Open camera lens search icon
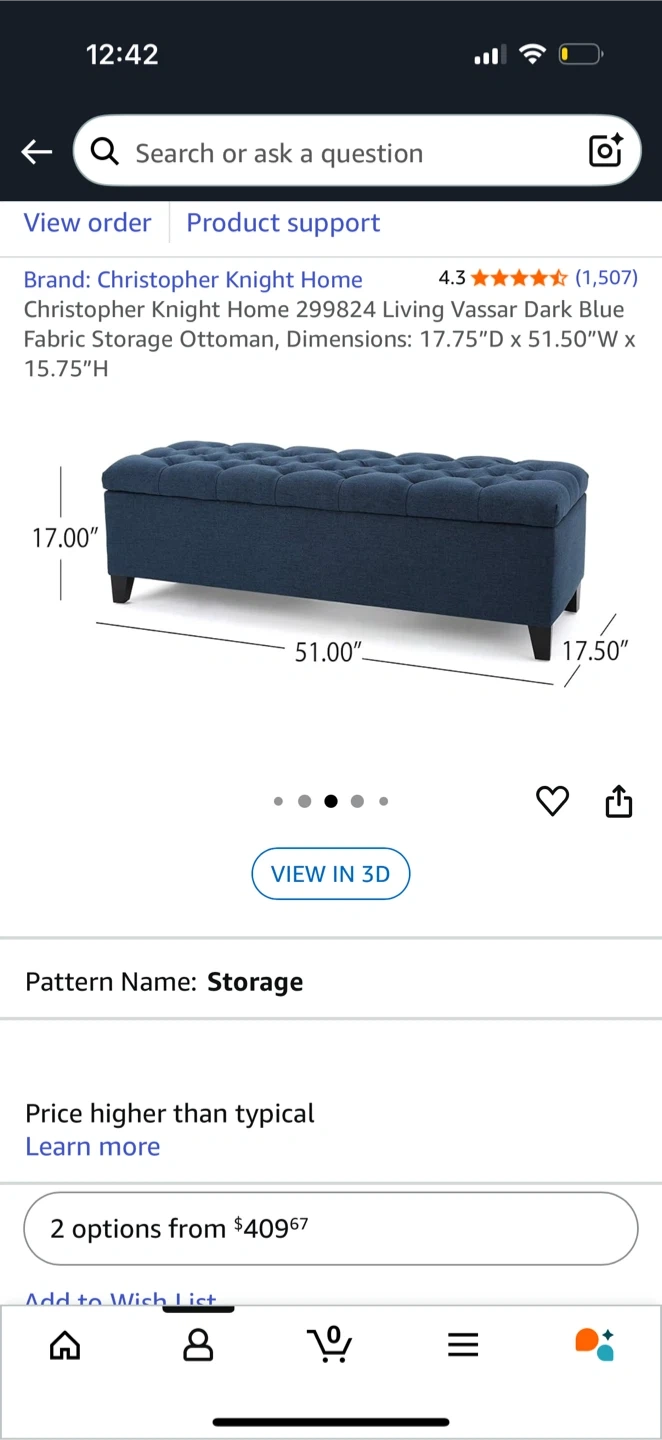The width and height of the screenshot is (662, 1440). (606, 151)
